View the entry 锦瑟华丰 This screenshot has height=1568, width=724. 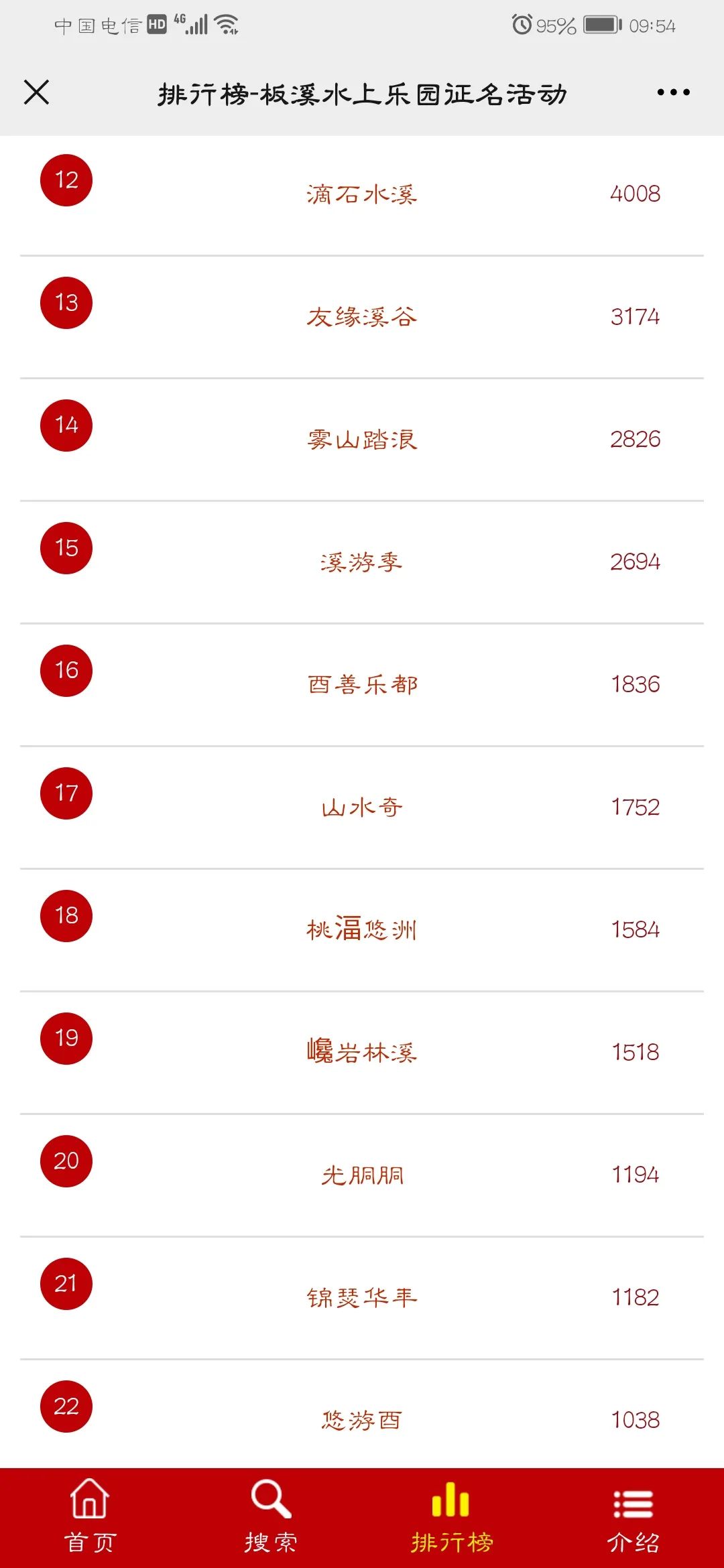coord(362,1298)
